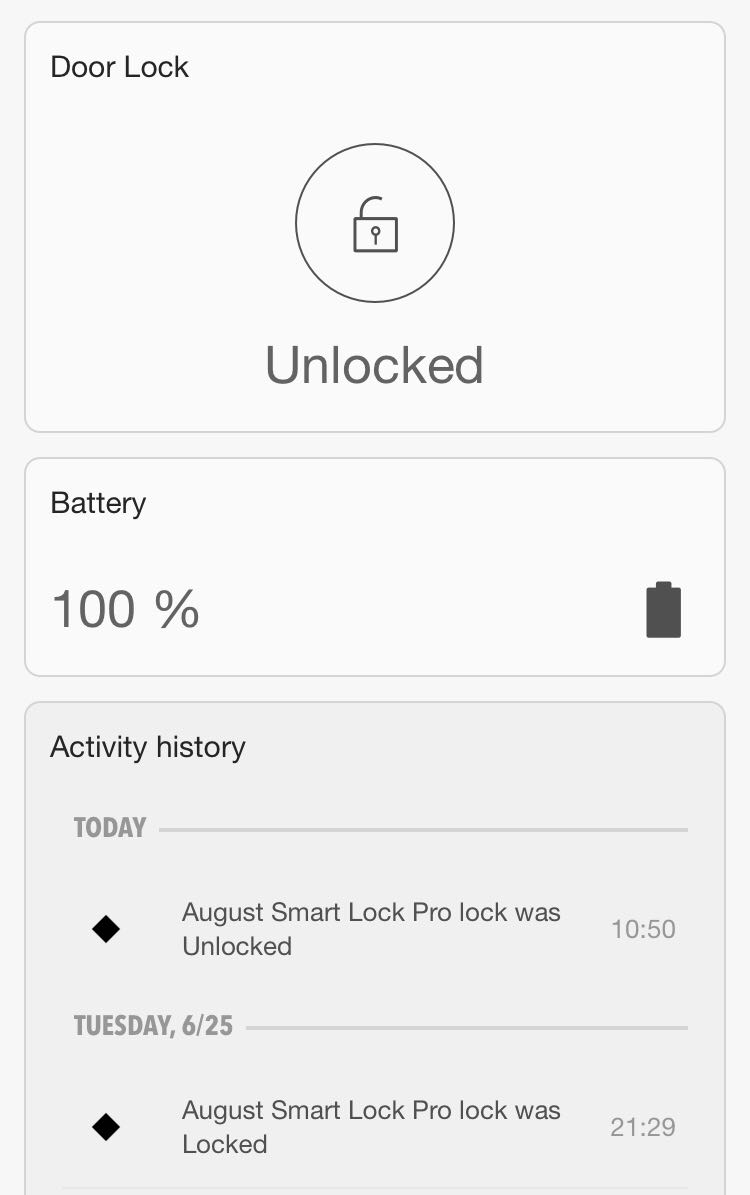Screen dimensions: 750x1195
Task: Tap the circular lock control in Door Lock card
Action: pos(375,222)
